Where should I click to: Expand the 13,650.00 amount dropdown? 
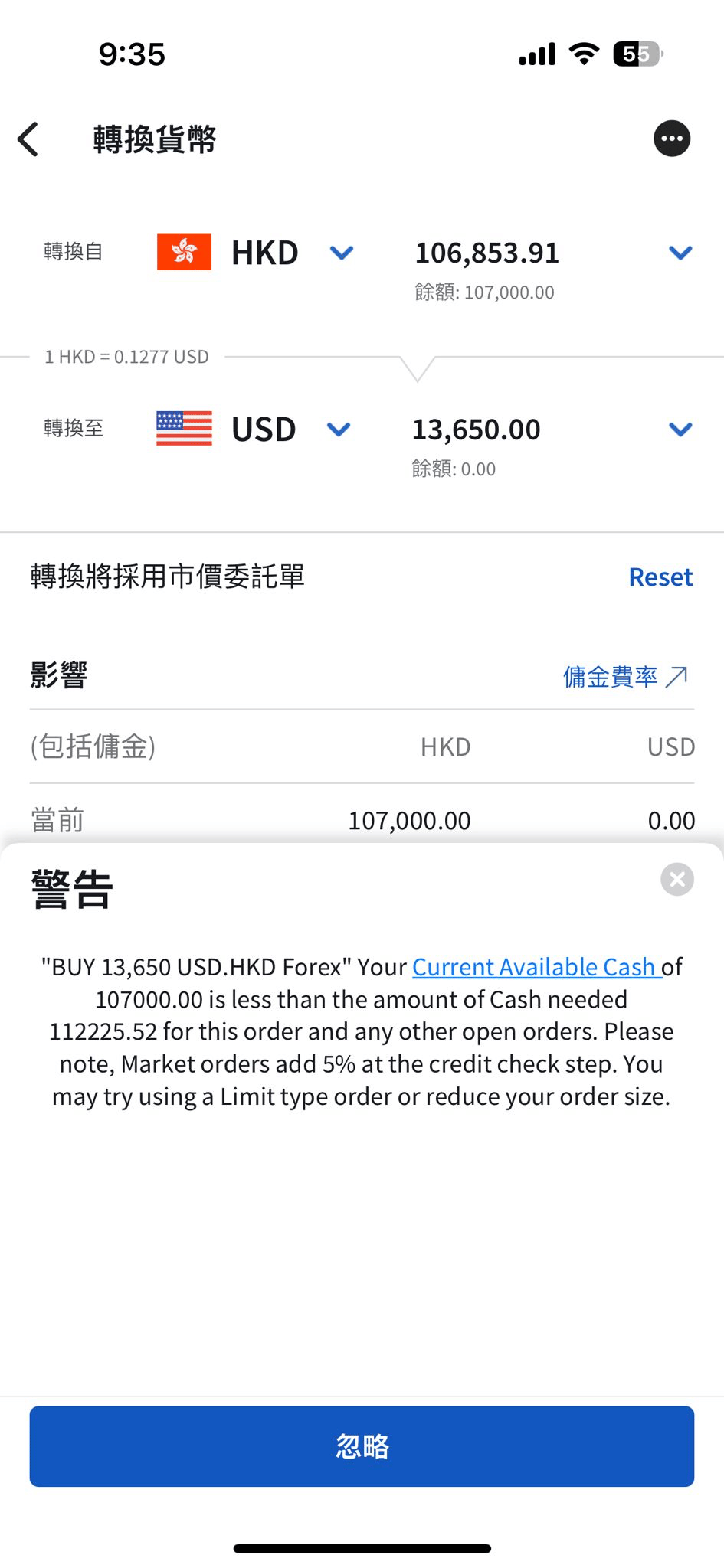(680, 430)
